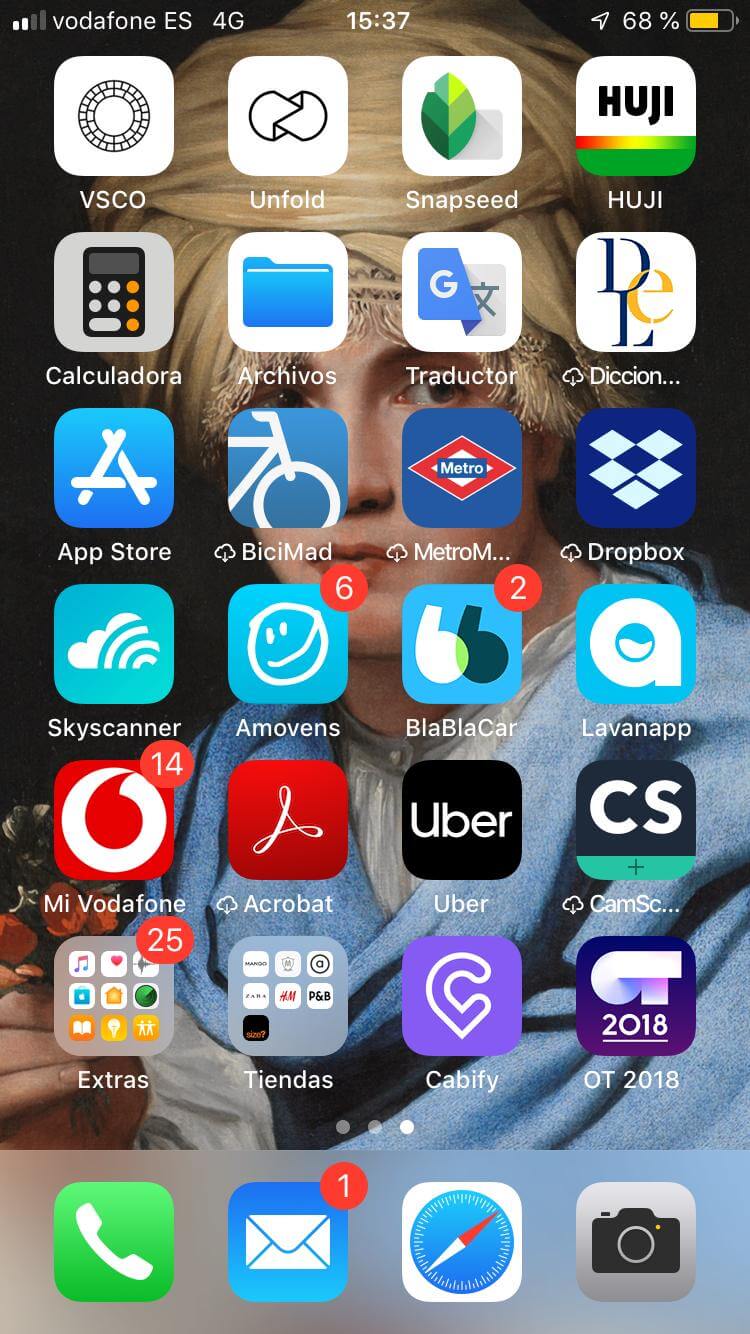The image size is (750, 1334).
Task: Open Amovens with 6 notifications
Action: coord(288,644)
